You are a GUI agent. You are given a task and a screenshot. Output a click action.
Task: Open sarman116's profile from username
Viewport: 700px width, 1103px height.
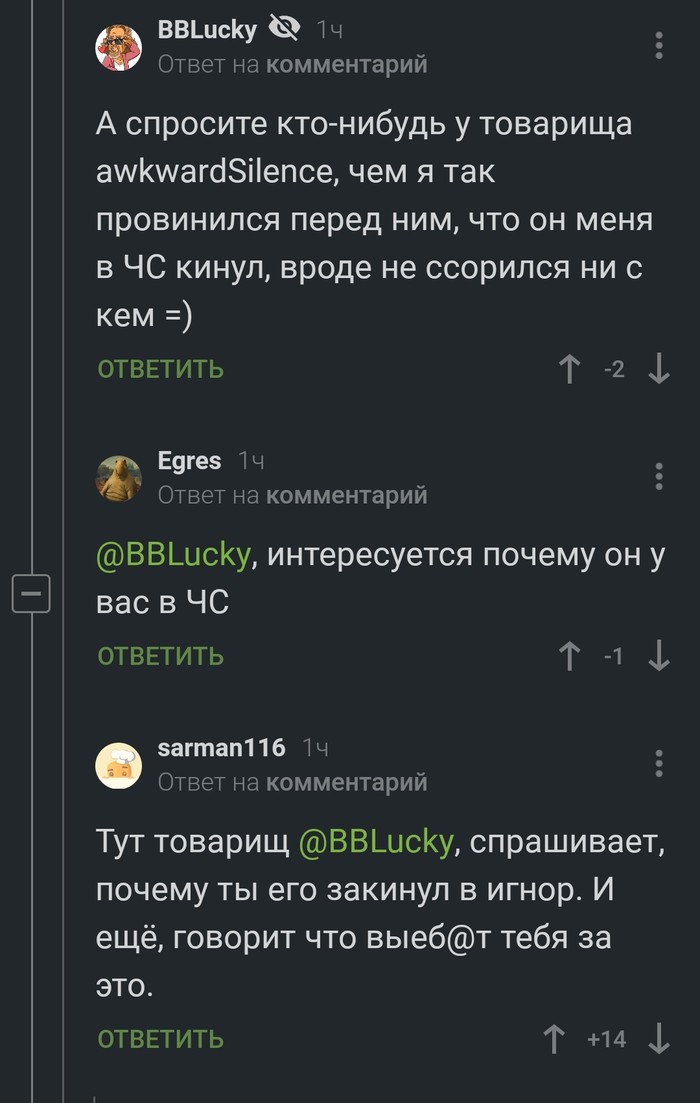222,748
